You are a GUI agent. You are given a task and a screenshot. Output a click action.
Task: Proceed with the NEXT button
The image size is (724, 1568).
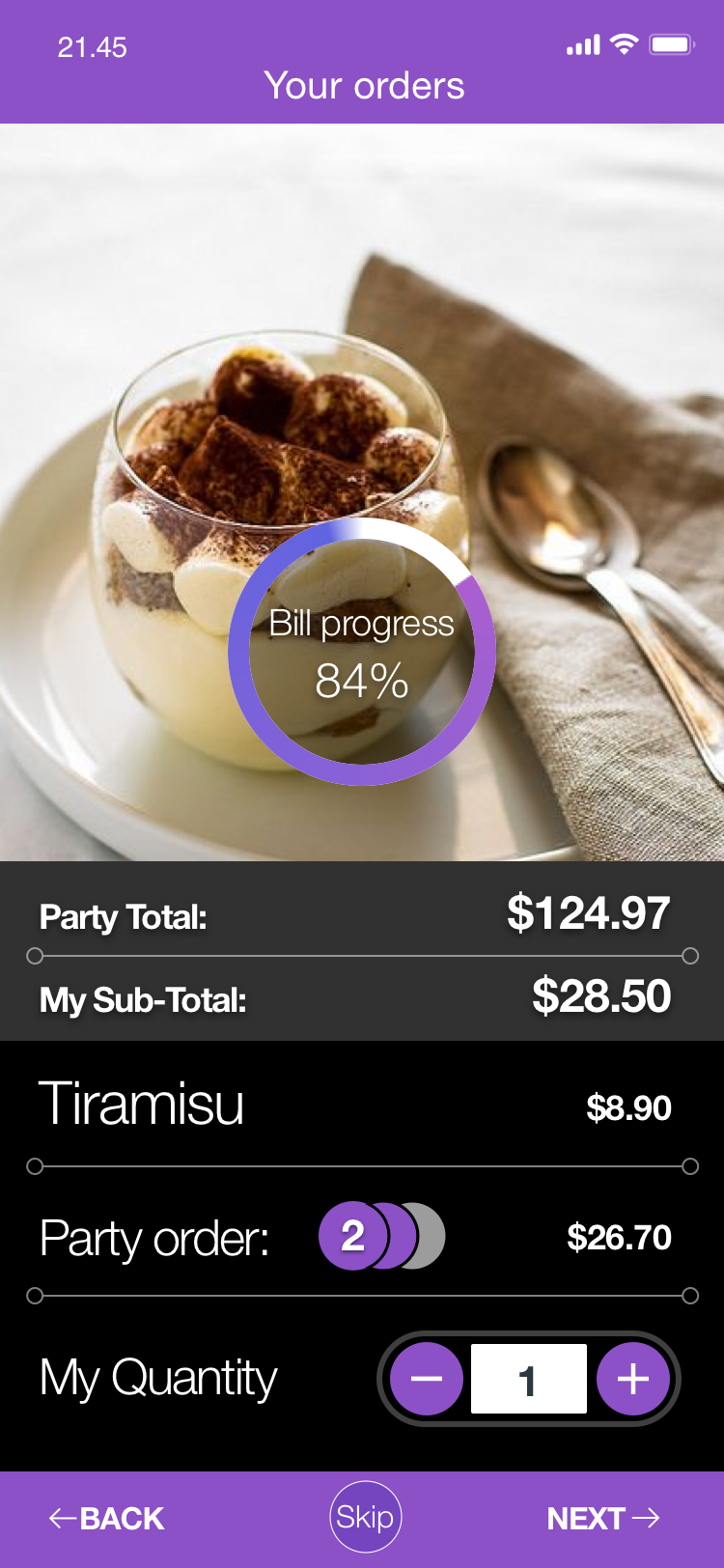point(602,1518)
